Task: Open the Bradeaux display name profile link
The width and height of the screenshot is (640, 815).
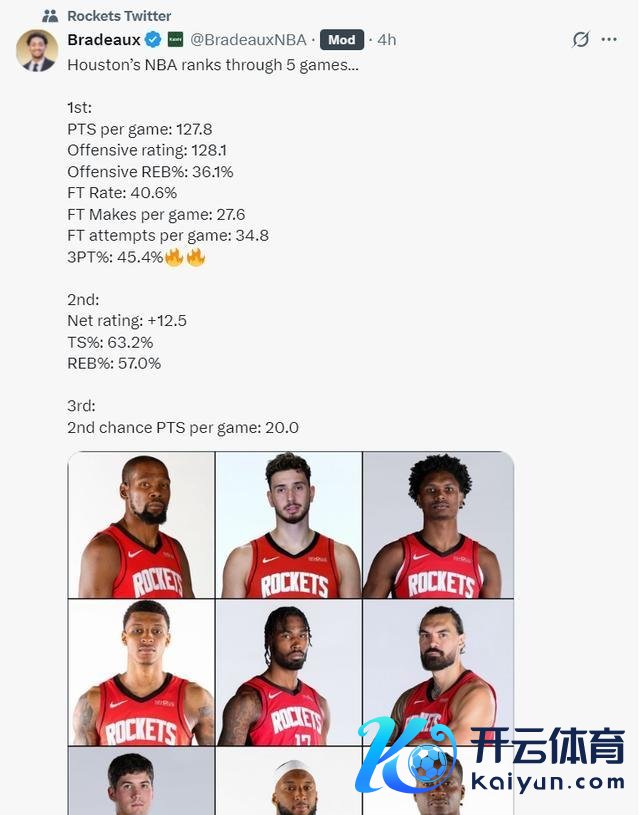Action: click(104, 40)
